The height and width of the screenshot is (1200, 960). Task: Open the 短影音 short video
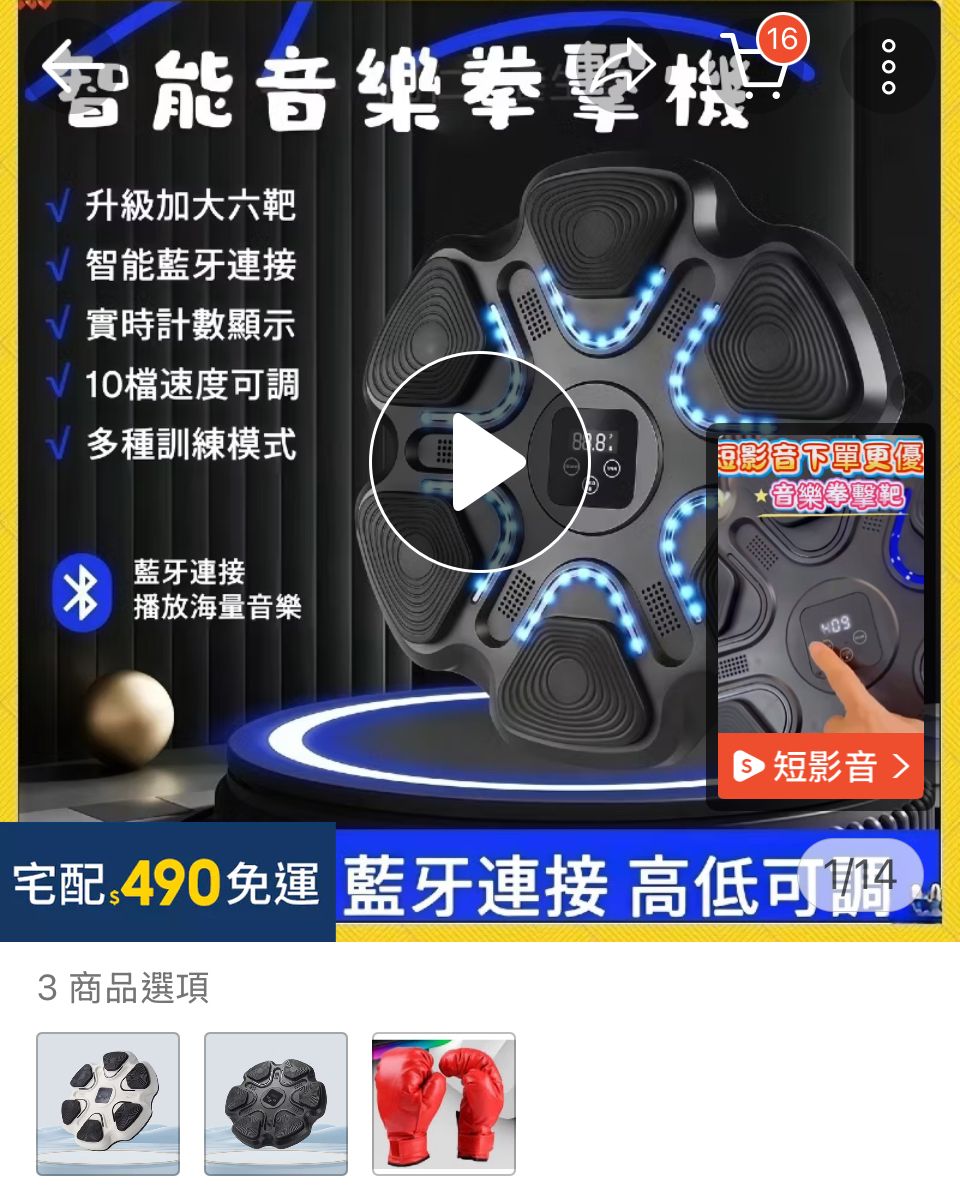pos(820,766)
